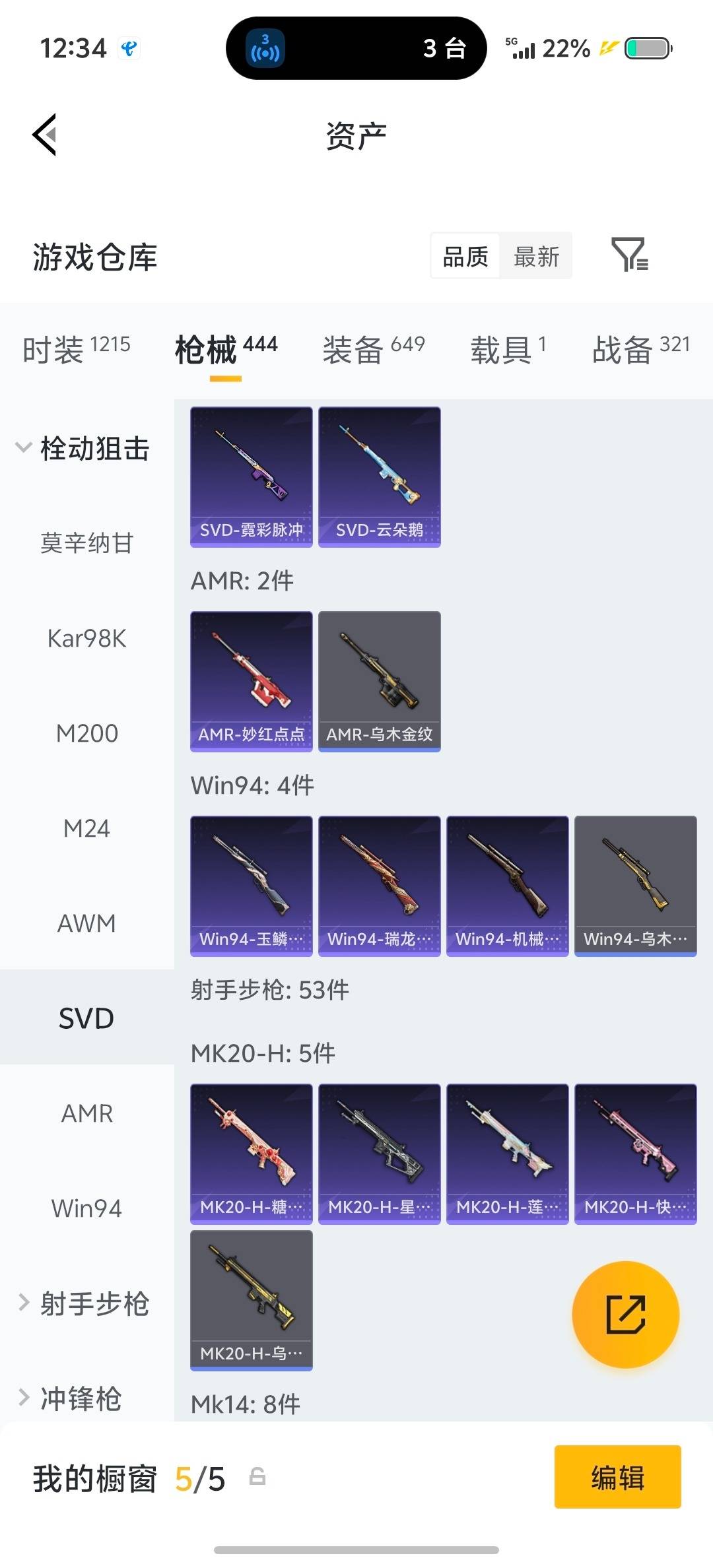Screen dimensions: 713x1568
Task: Switch sorting to 最新
Action: [536, 256]
